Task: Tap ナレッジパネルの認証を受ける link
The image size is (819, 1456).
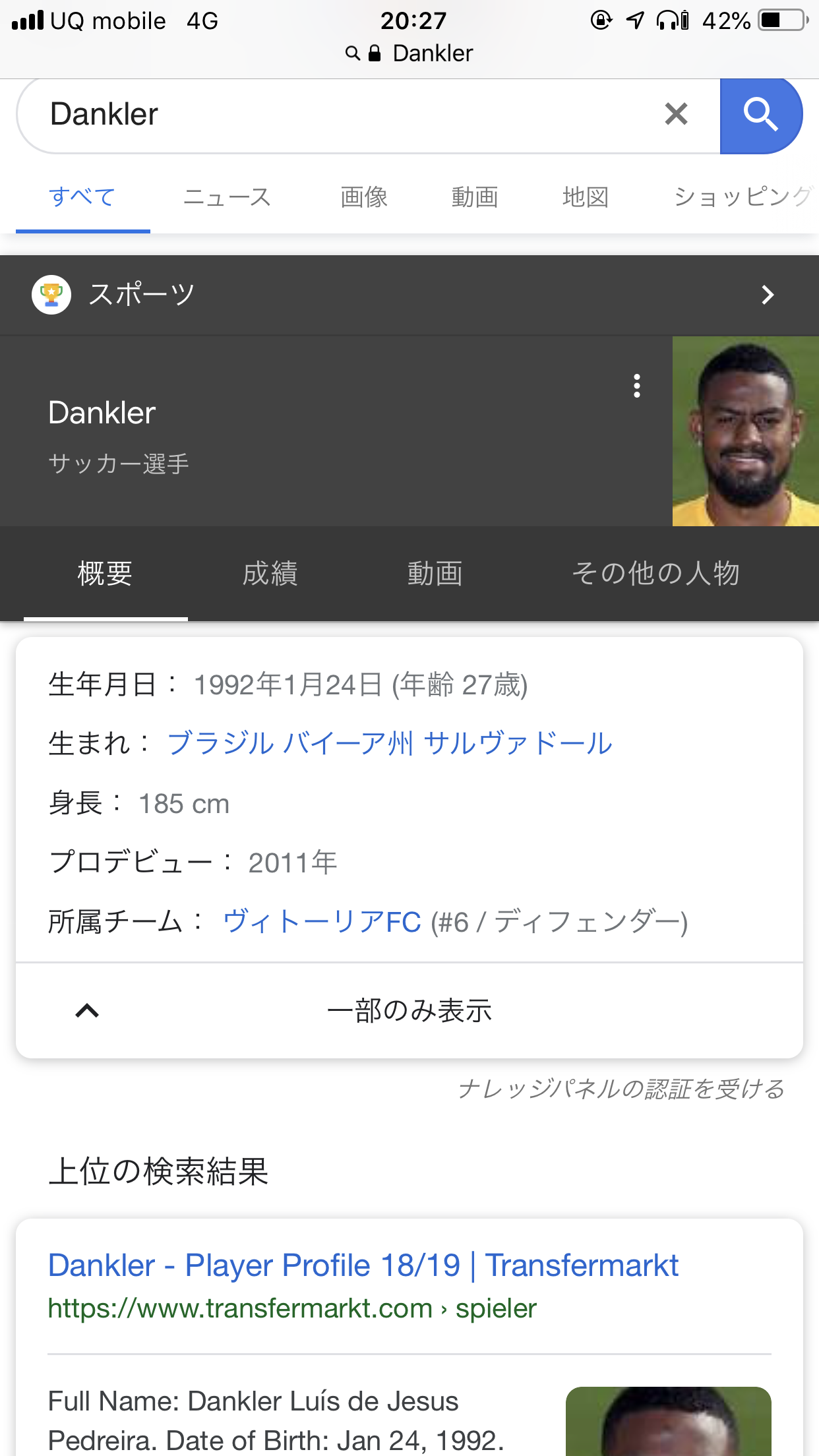Action: pos(621,1089)
